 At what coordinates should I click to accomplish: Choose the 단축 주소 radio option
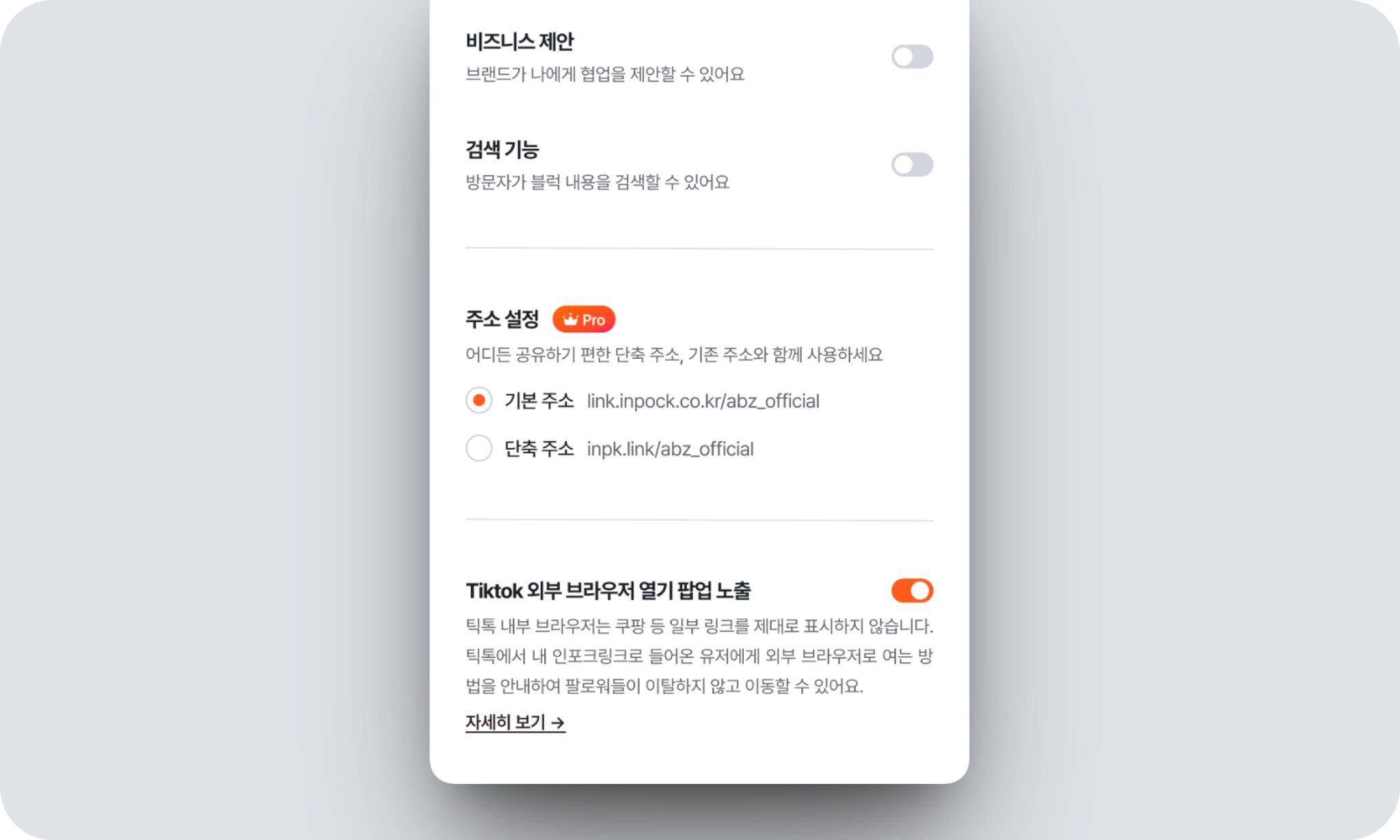click(x=479, y=448)
